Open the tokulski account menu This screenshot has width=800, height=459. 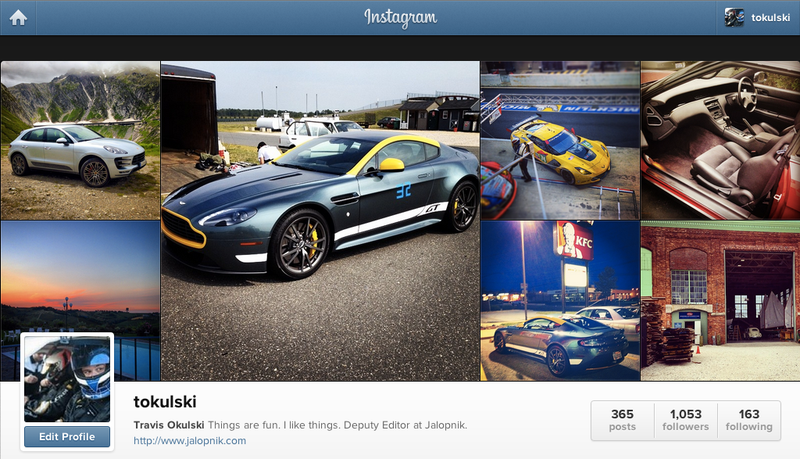click(759, 17)
